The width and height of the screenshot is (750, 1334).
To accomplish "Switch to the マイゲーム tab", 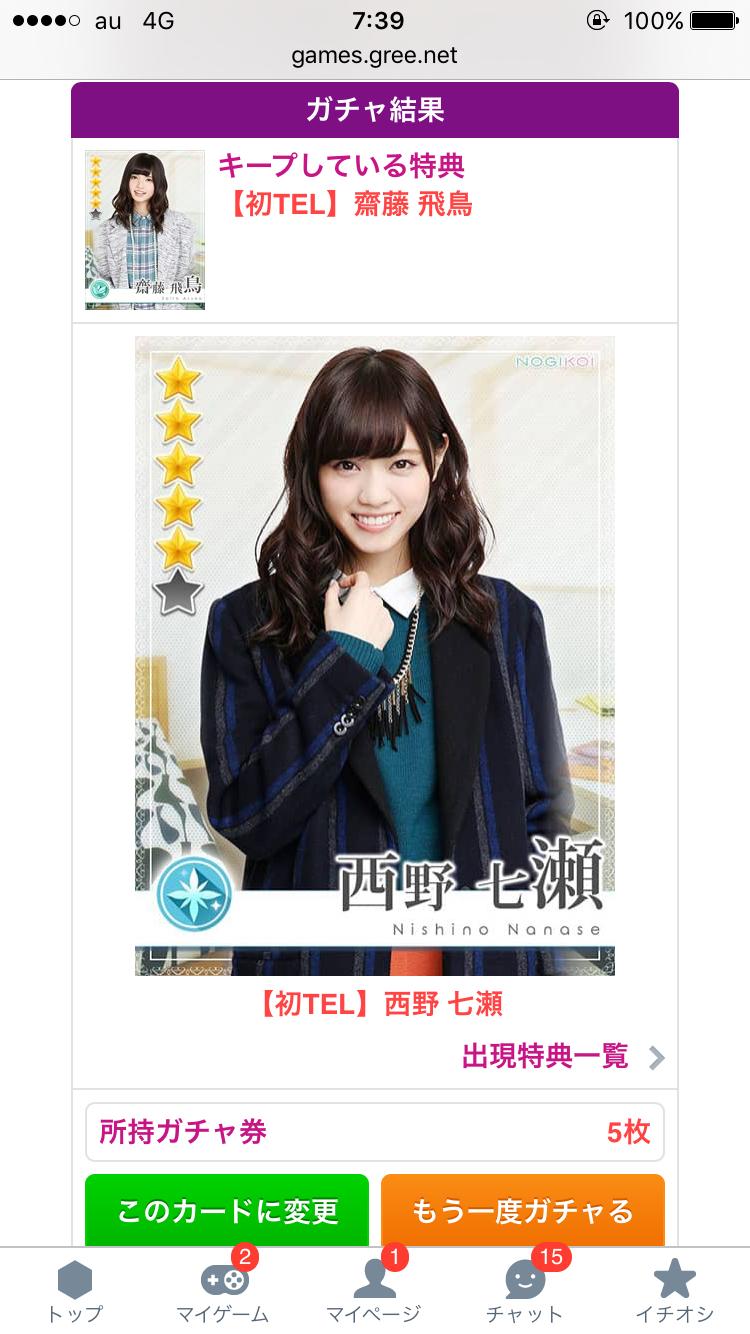I will (x=222, y=1292).
